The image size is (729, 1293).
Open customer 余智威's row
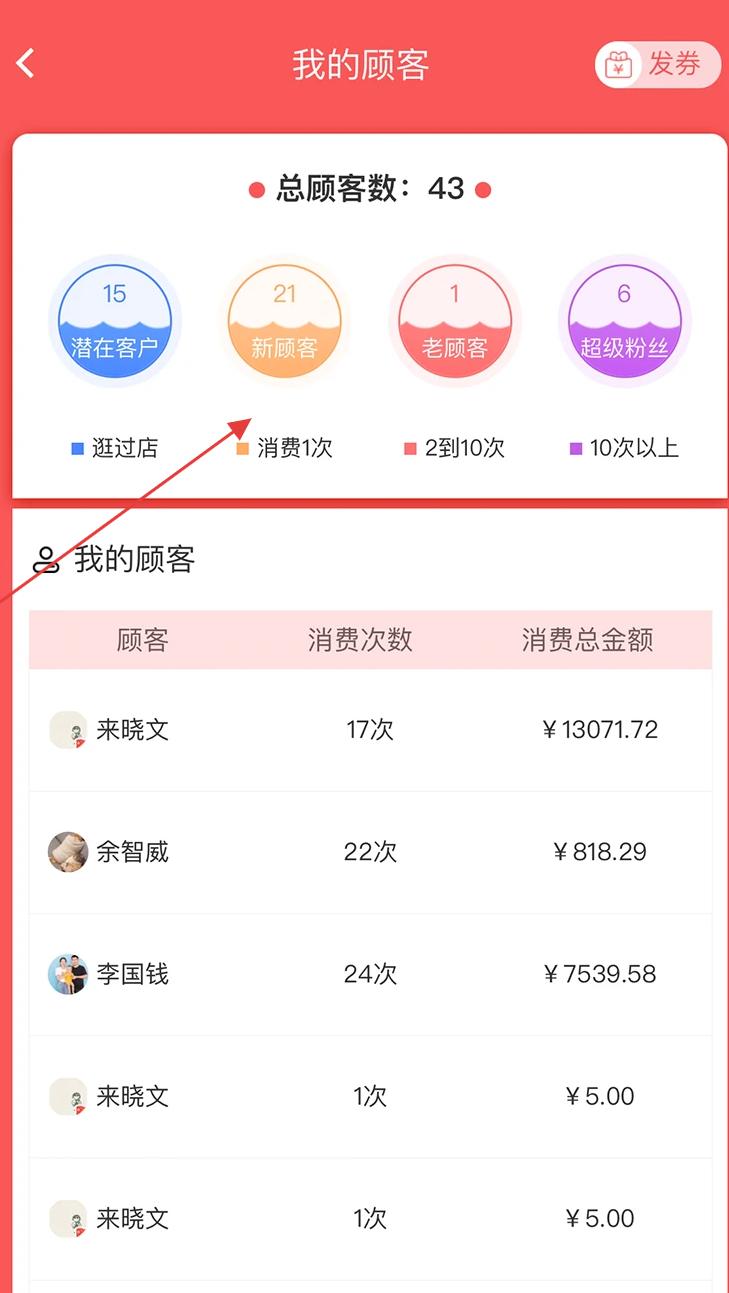(370, 852)
